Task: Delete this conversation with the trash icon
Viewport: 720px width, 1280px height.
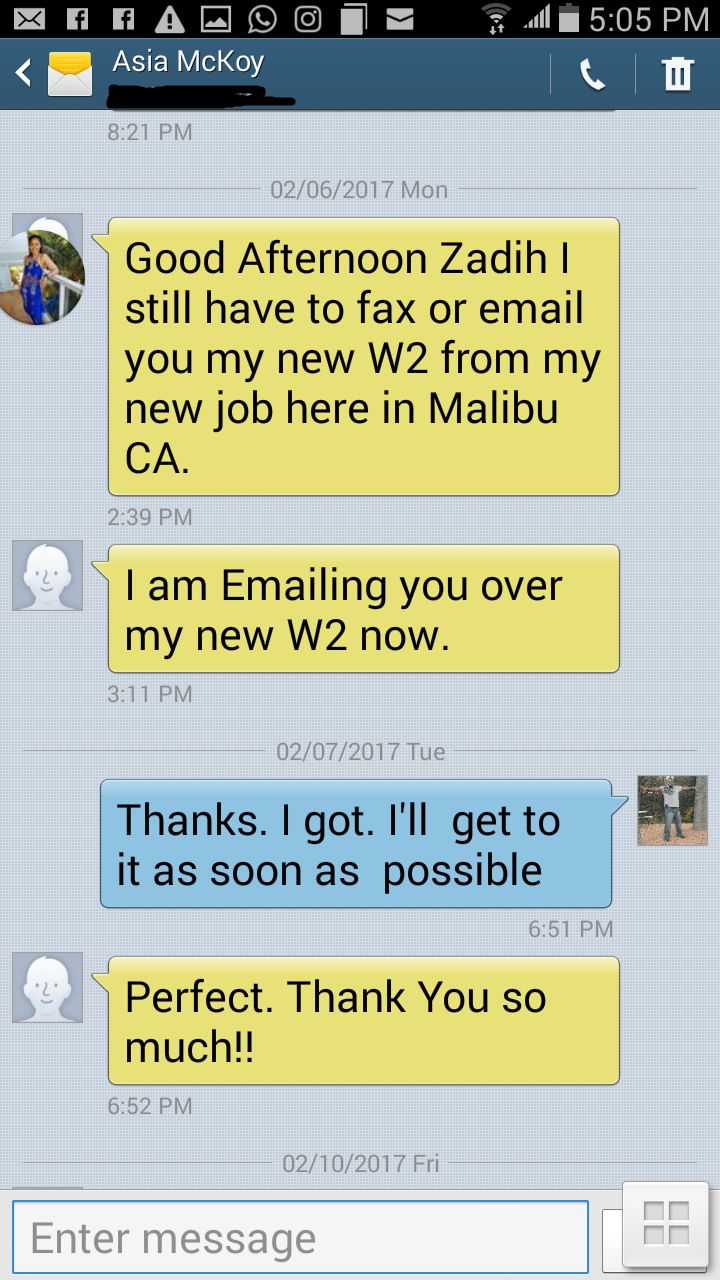Action: tap(677, 74)
